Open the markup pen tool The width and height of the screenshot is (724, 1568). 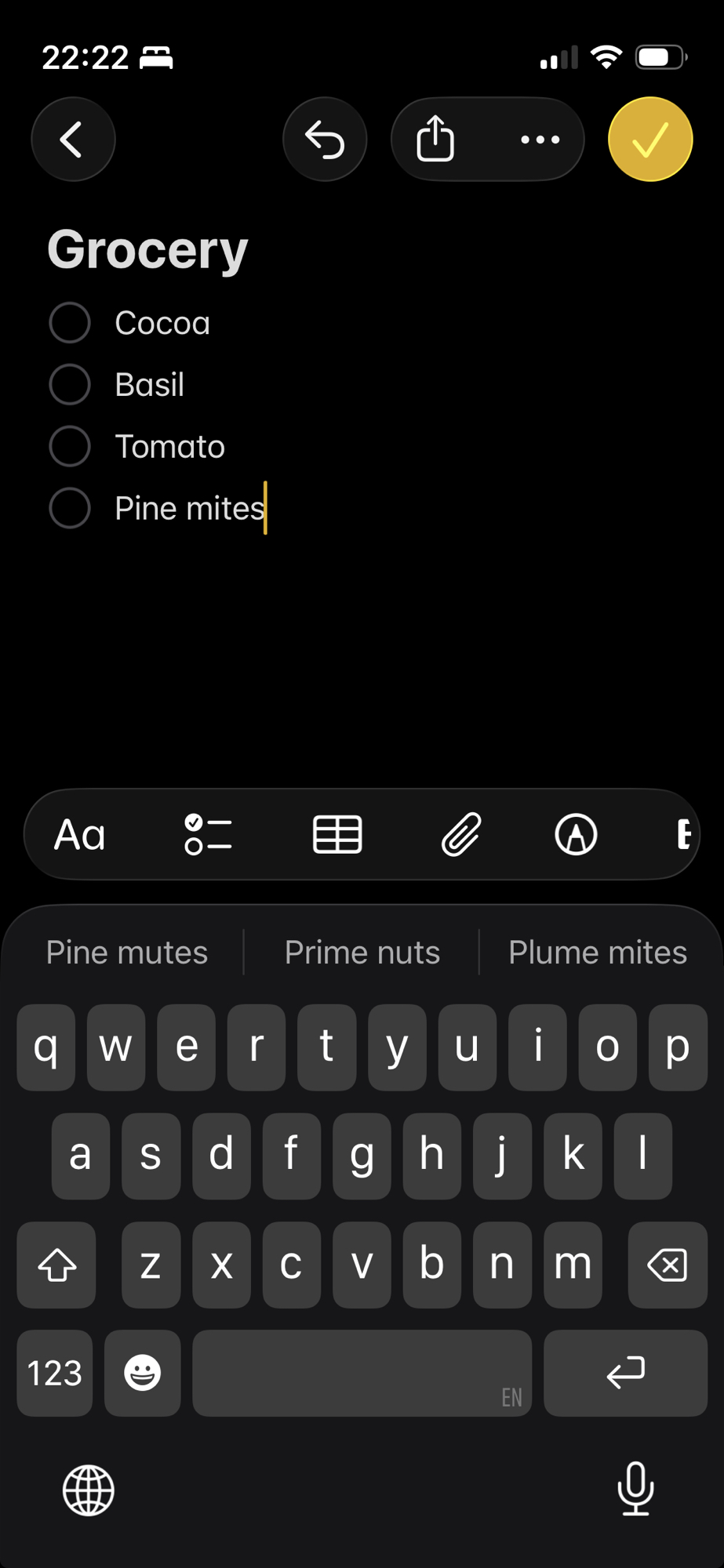577,834
